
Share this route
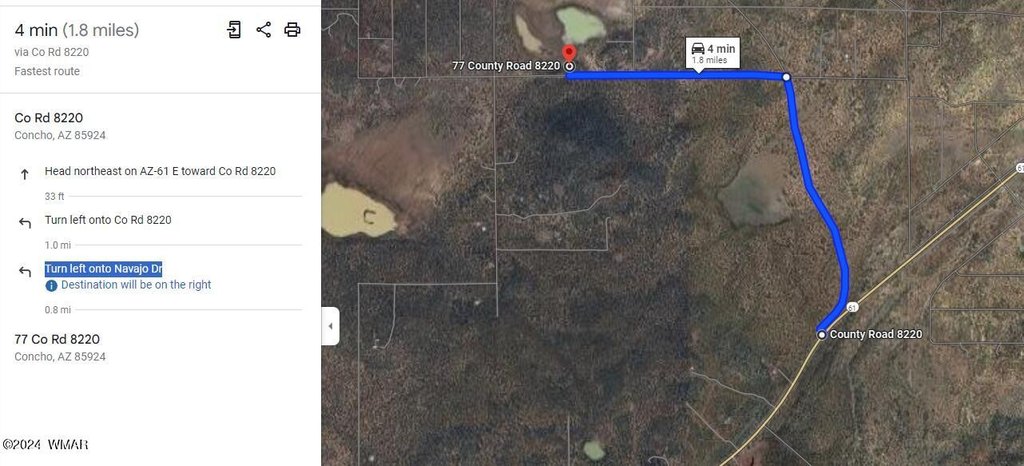(x=263, y=30)
